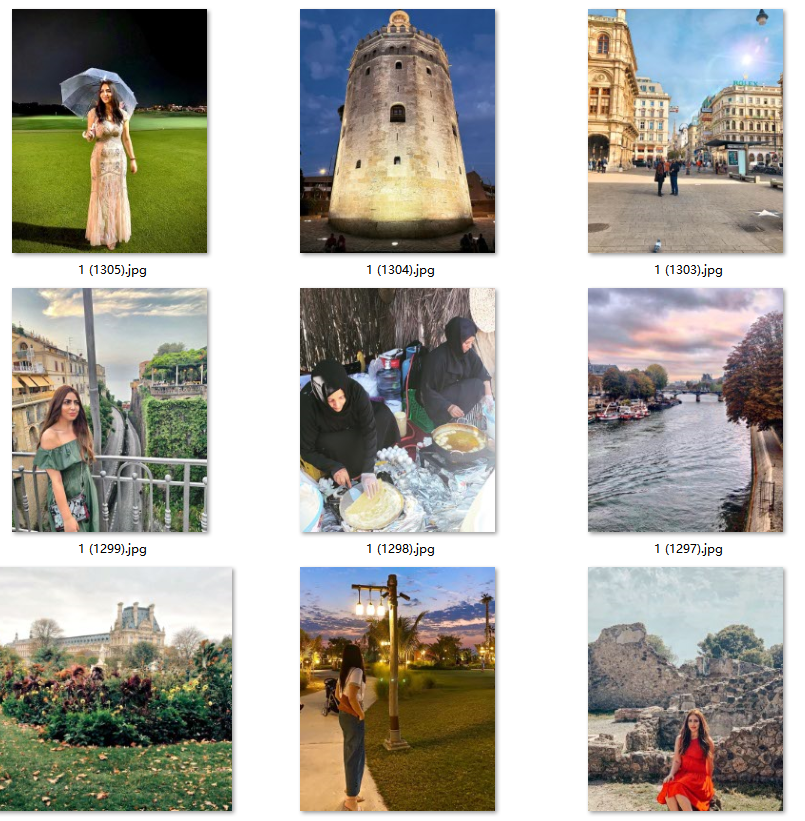805x821 pixels.
Task: Open the palace garden flowers photo
Action: coord(116,689)
